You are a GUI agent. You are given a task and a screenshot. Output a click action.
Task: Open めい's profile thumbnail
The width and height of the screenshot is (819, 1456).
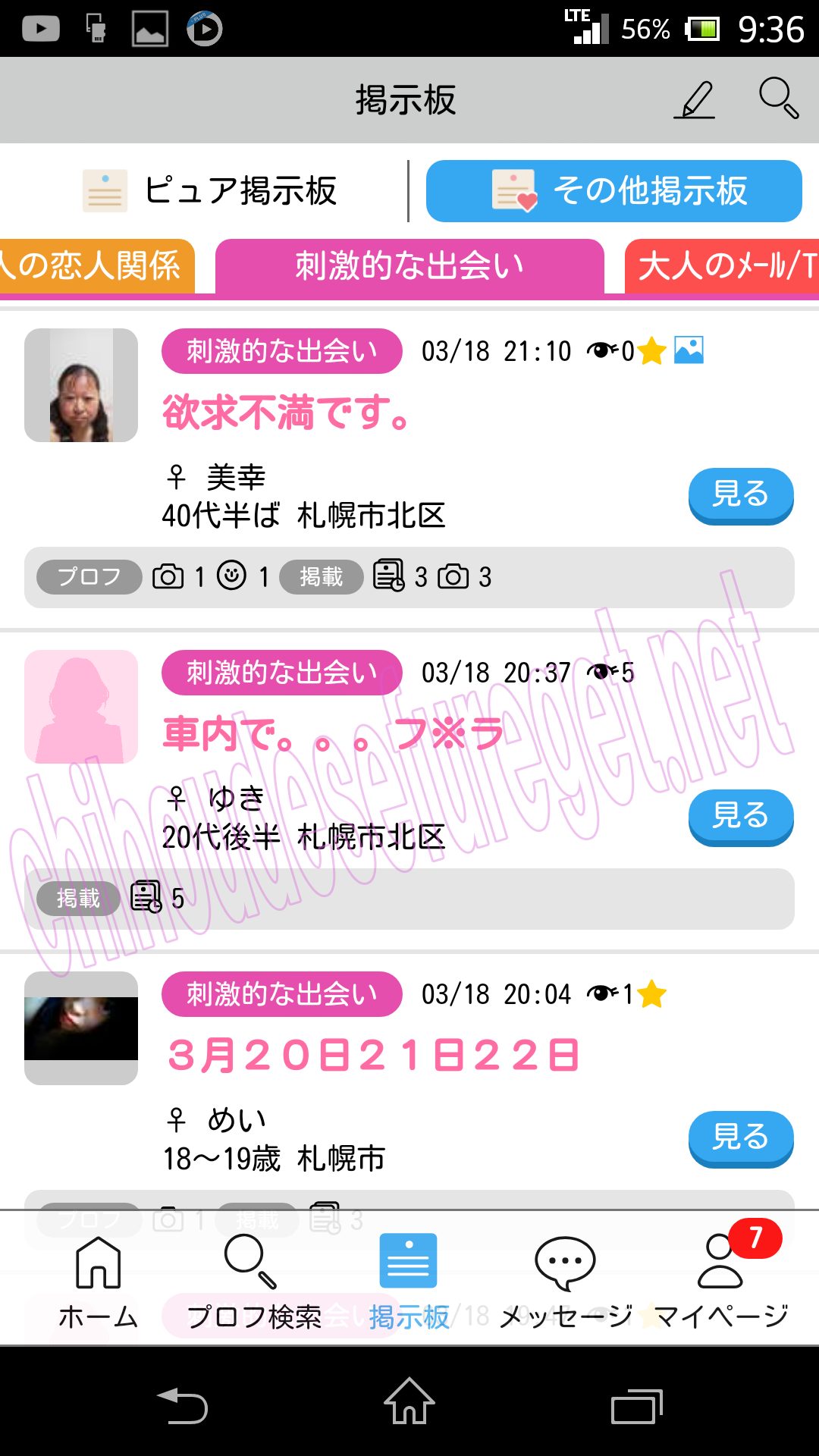[81, 1028]
